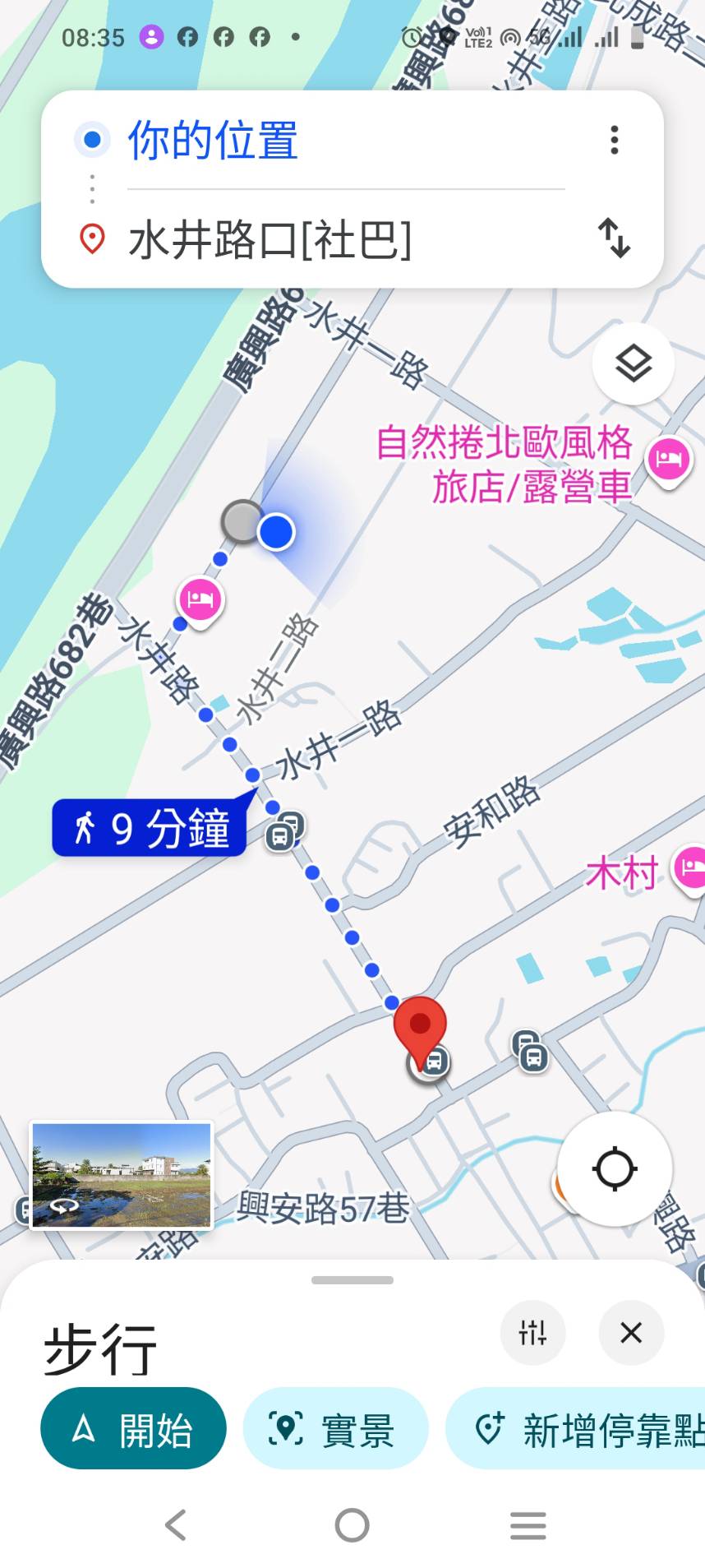705x1568 pixels.
Task: Go back using system navigation
Action: (x=176, y=1525)
